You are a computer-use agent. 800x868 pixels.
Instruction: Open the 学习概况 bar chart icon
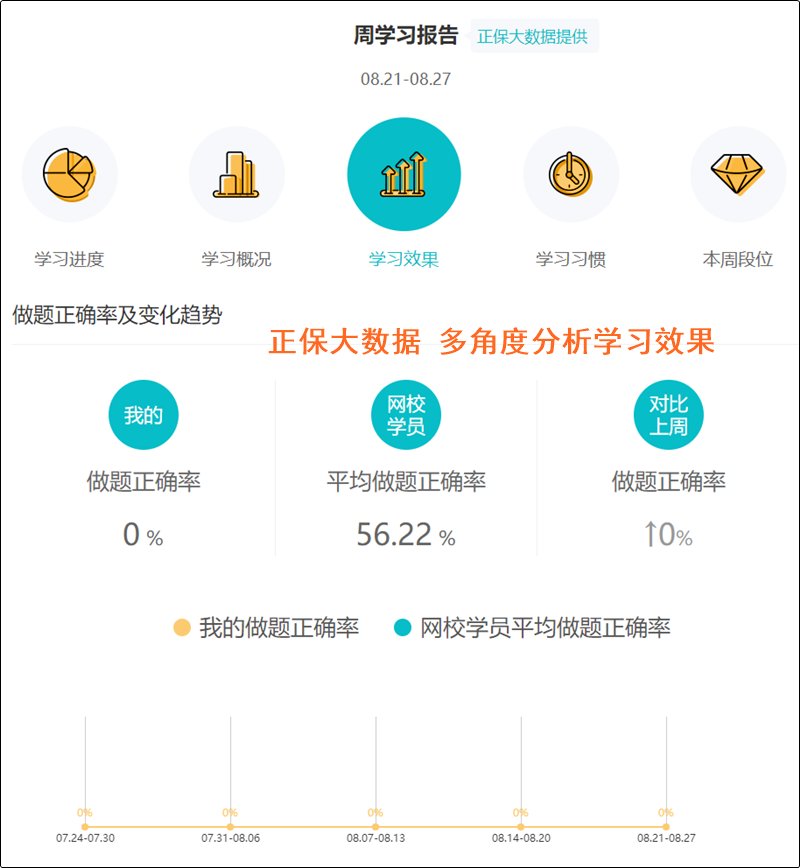pyautogui.click(x=237, y=173)
